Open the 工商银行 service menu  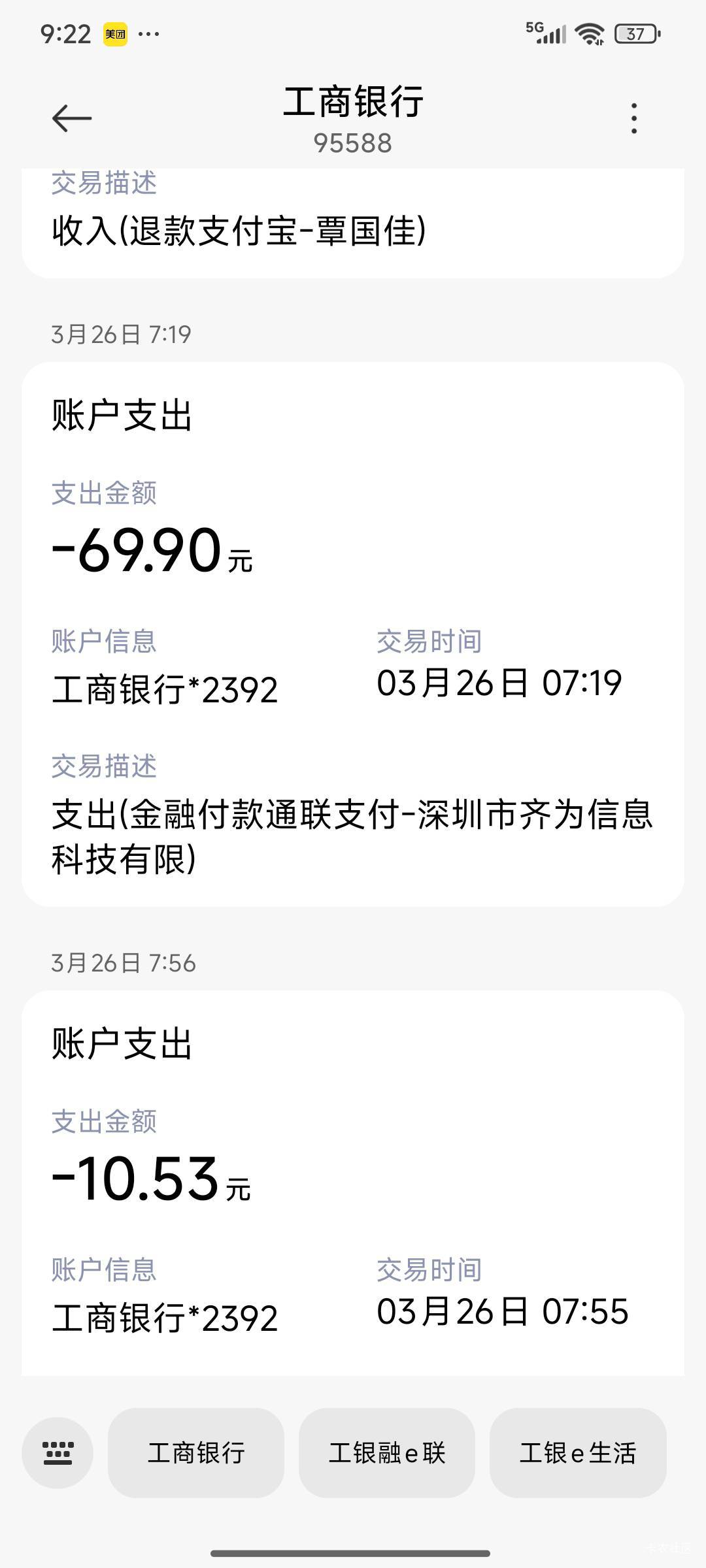[x=196, y=1453]
